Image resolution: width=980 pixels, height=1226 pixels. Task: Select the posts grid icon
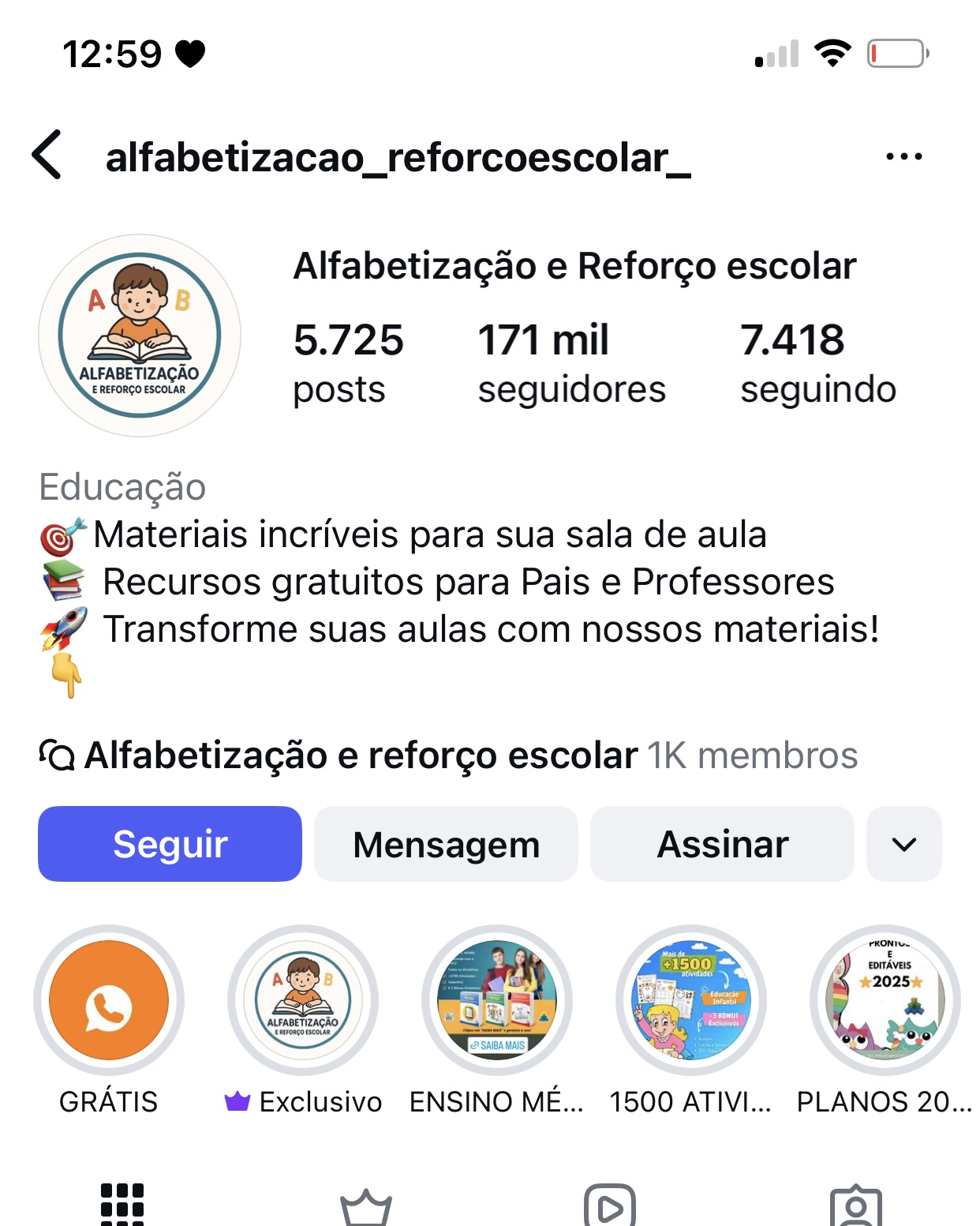pos(122,1205)
